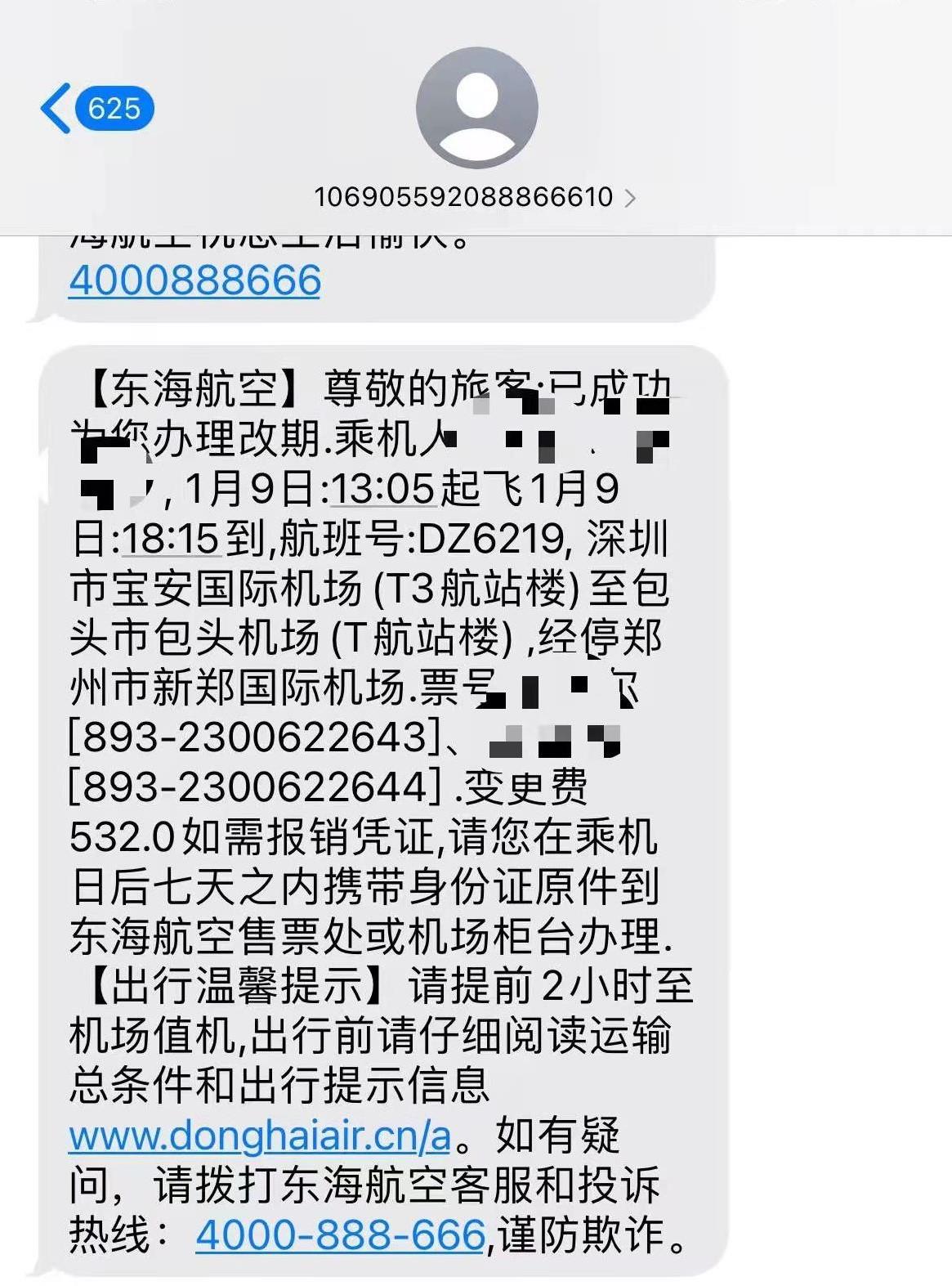Image resolution: width=952 pixels, height=1286 pixels.
Task: Tap the 18:15 arrival time link
Action: click(x=171, y=539)
